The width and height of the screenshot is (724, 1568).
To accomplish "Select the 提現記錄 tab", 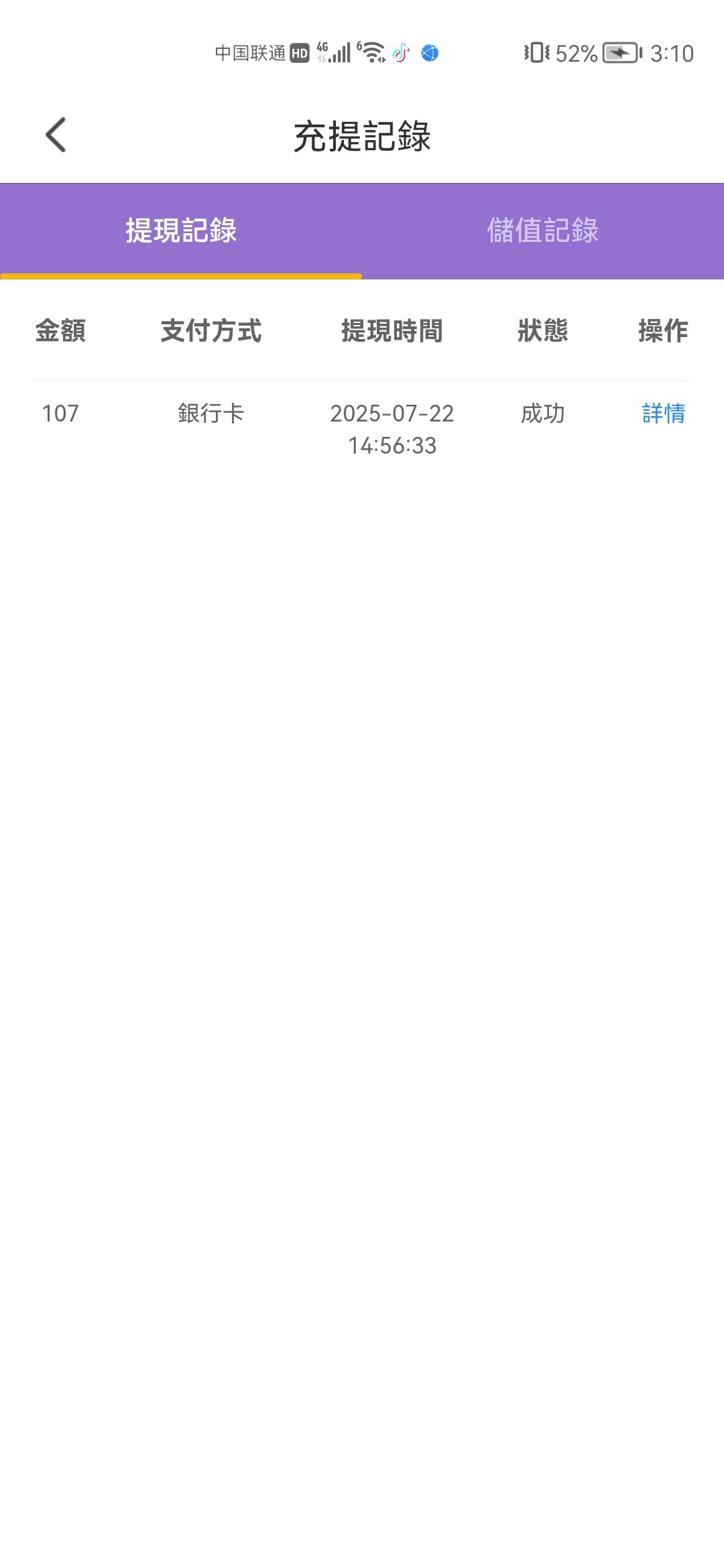I will [181, 231].
